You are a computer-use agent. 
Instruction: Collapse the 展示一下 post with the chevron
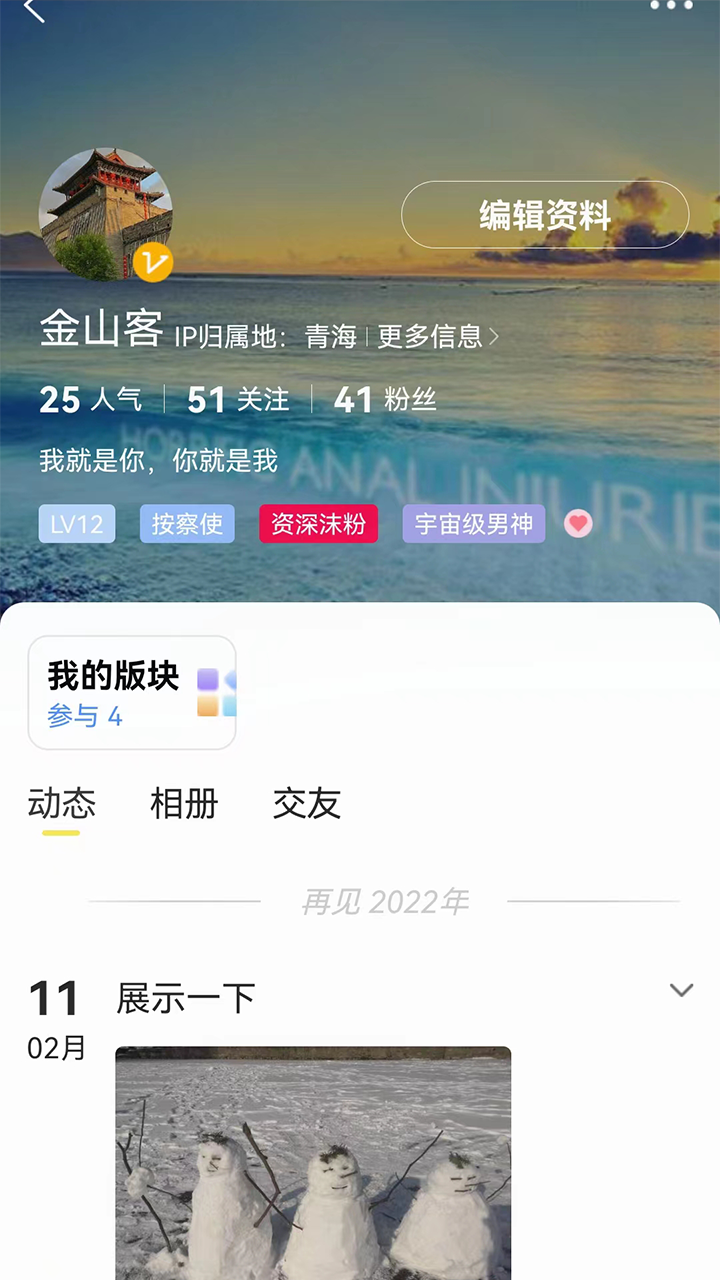[x=682, y=990]
